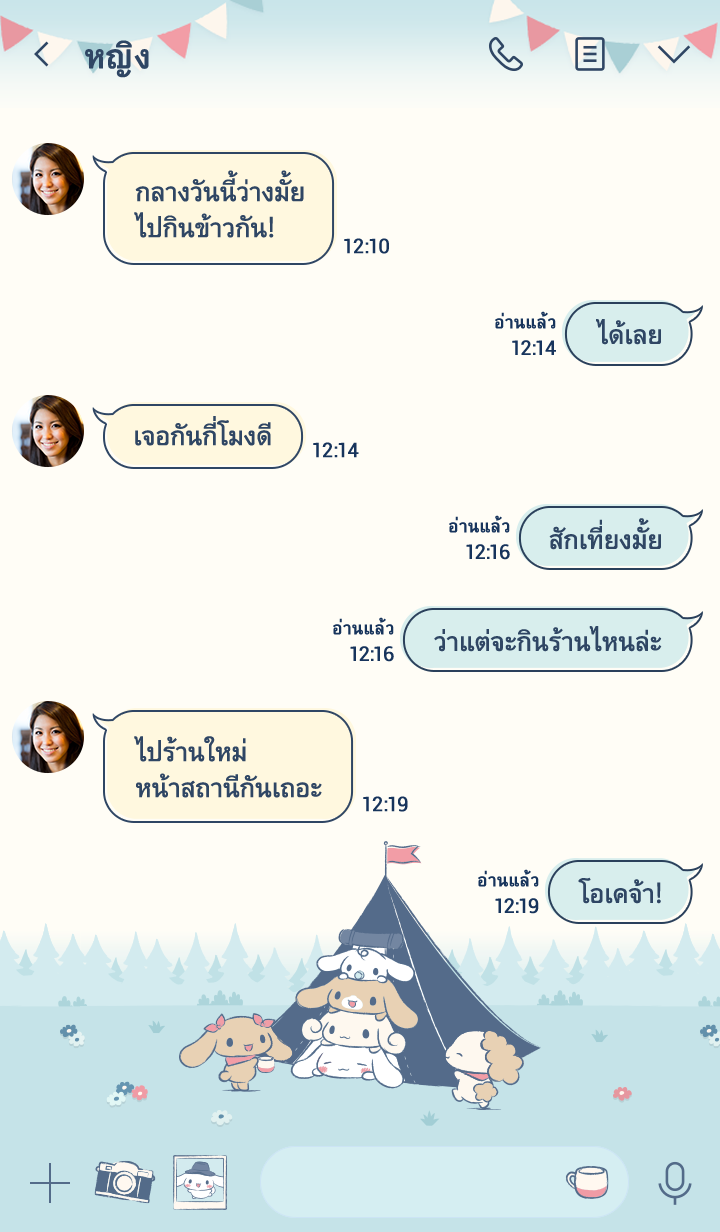
Task: Open the sticker and emoji cup icon
Action: click(587, 1182)
